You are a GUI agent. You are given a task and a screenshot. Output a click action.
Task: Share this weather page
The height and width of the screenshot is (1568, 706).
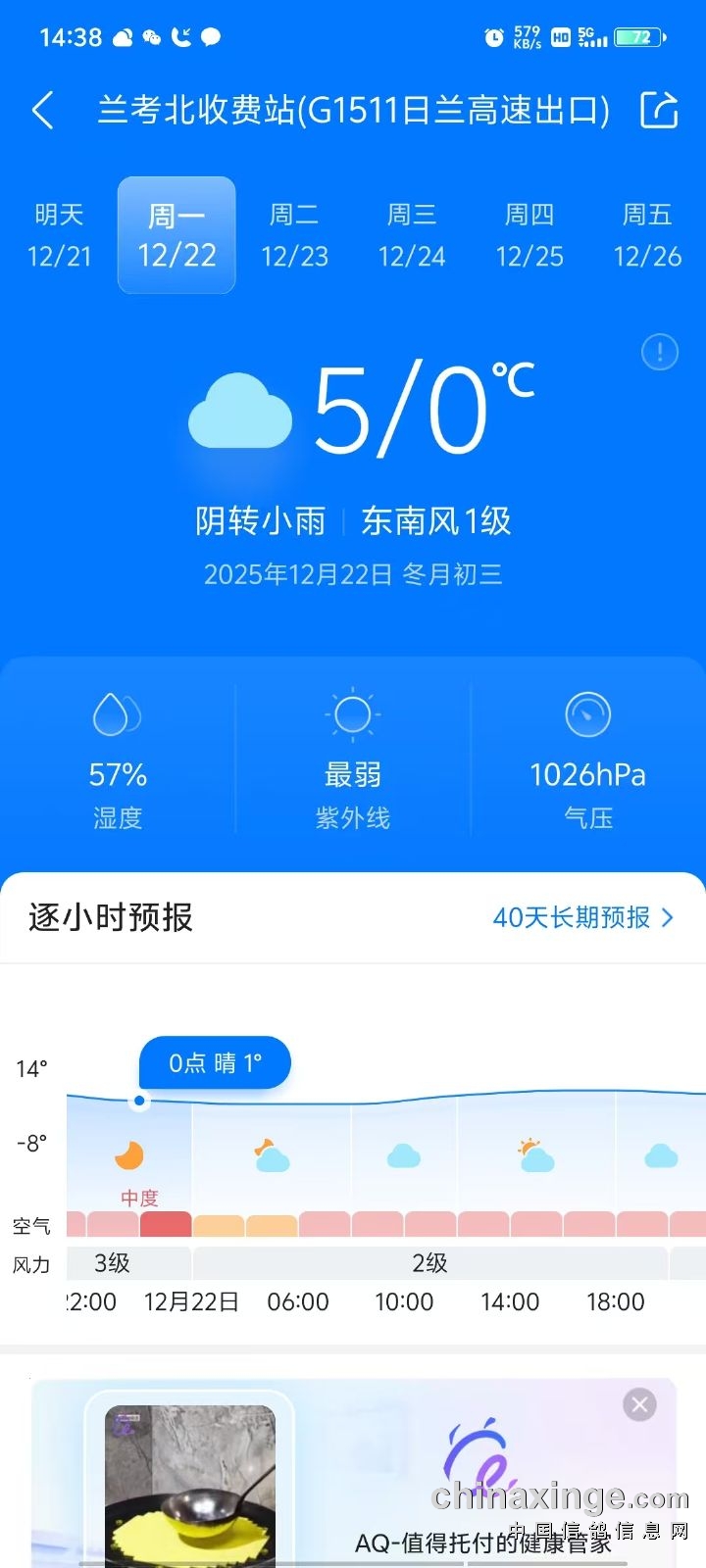659,110
